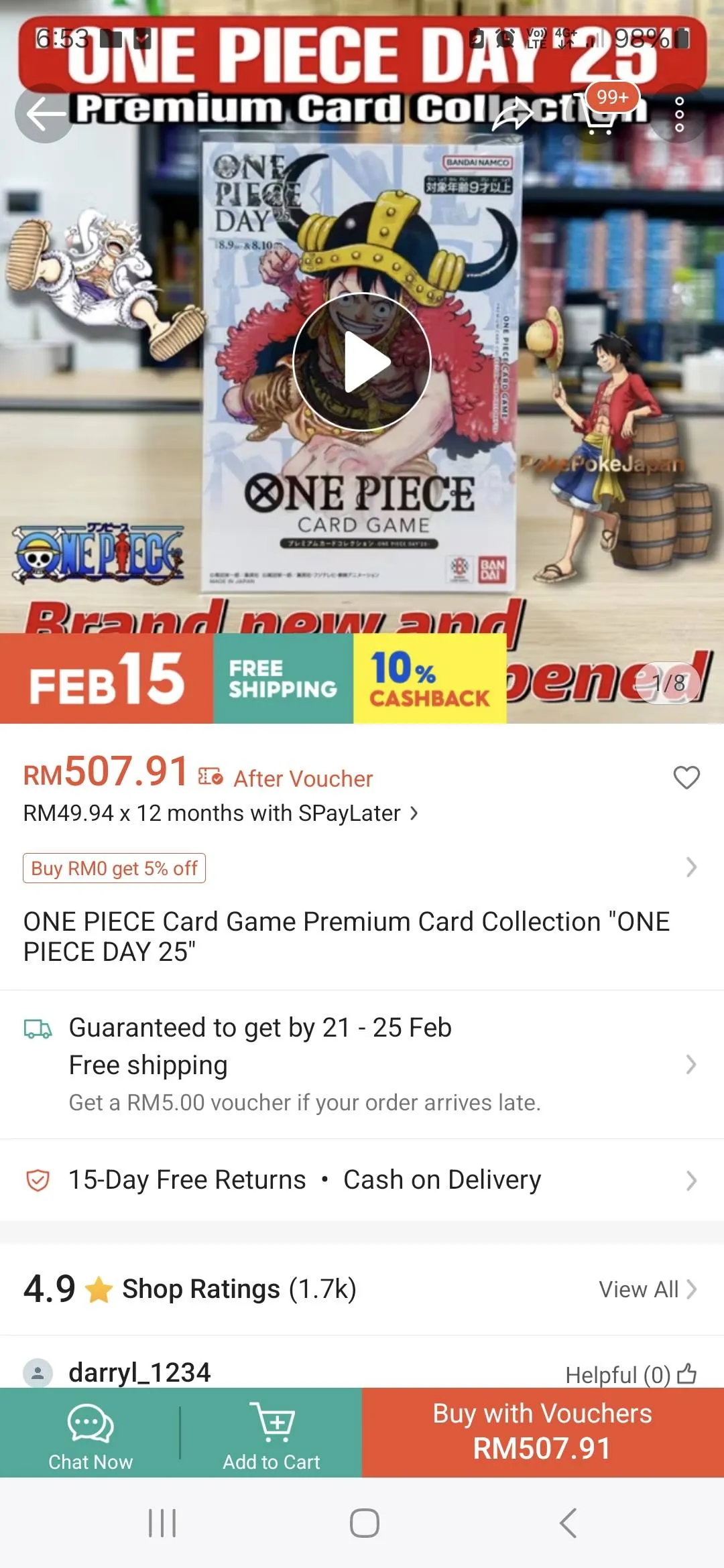Play the product video

pyautogui.click(x=362, y=362)
